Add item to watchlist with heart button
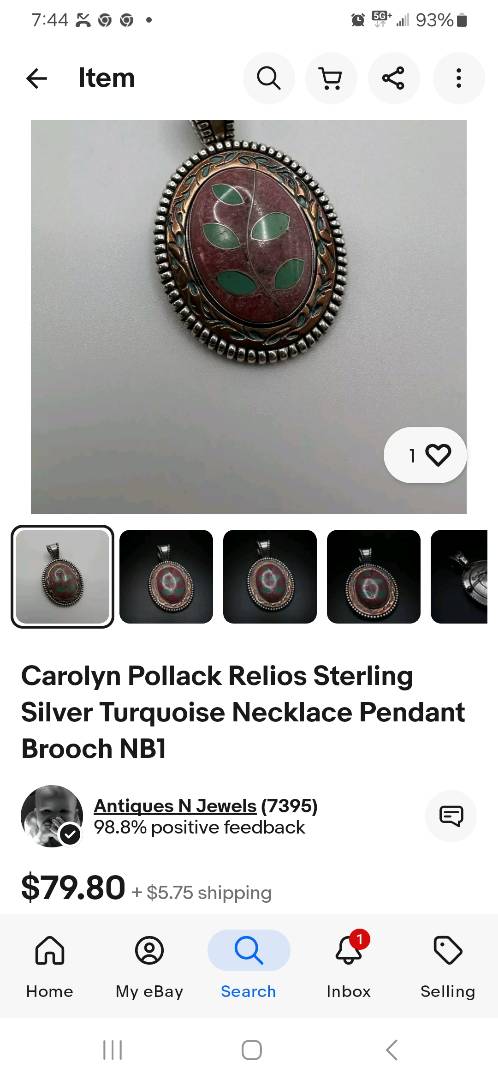The width and height of the screenshot is (498, 1080). click(x=426, y=455)
